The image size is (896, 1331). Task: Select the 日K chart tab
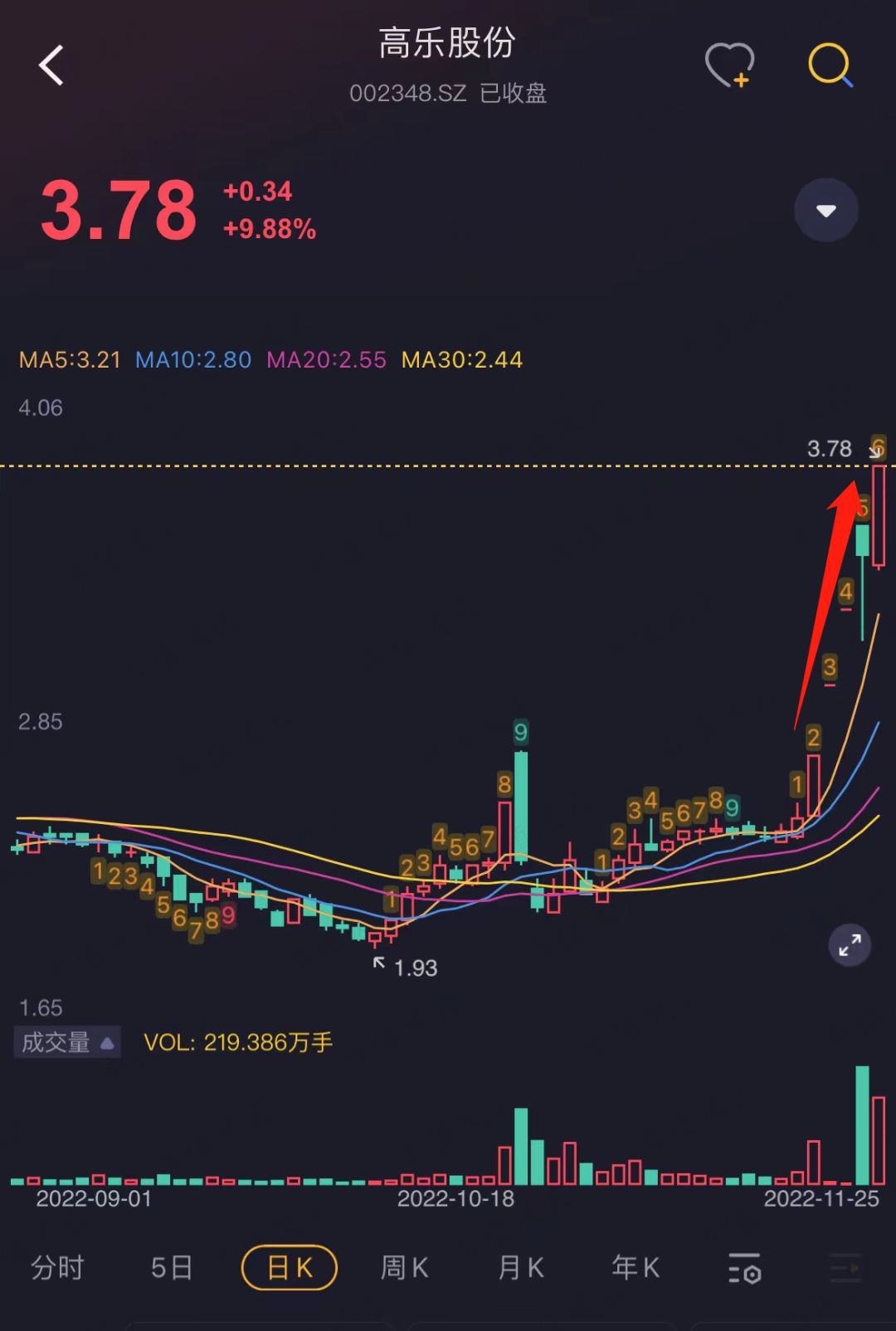(x=290, y=1268)
